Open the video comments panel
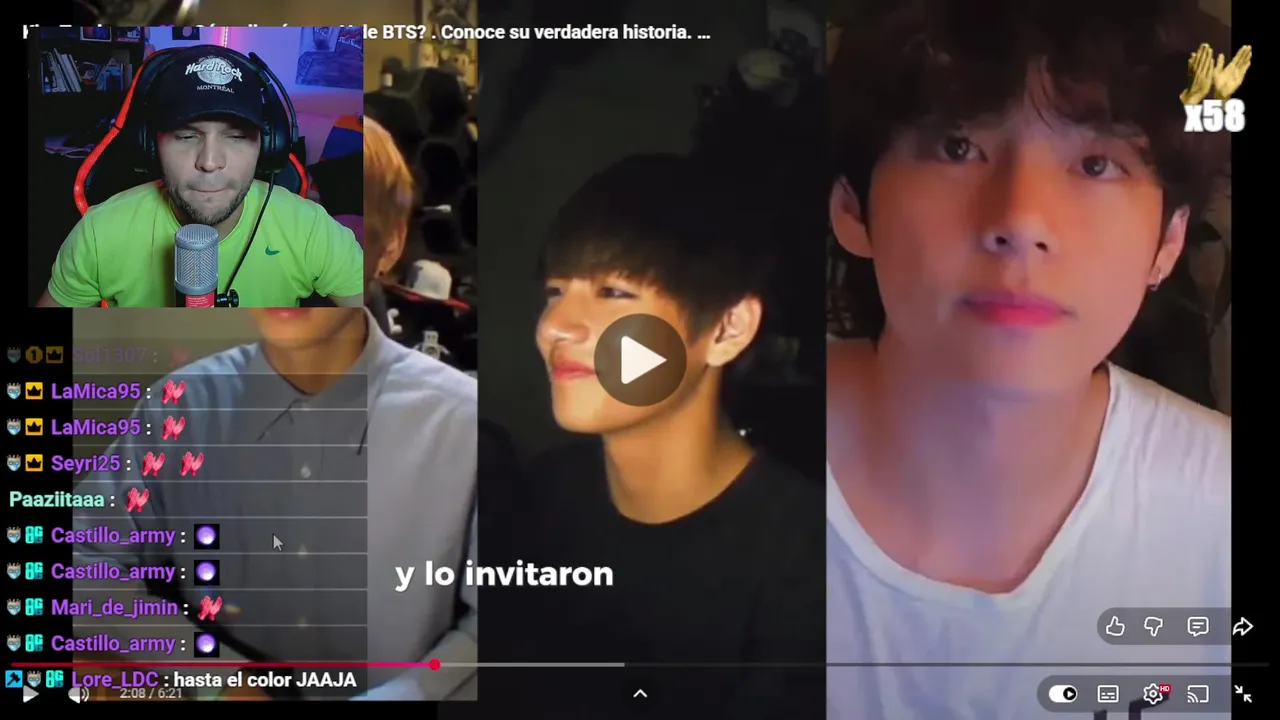1280x720 pixels. tap(1198, 627)
